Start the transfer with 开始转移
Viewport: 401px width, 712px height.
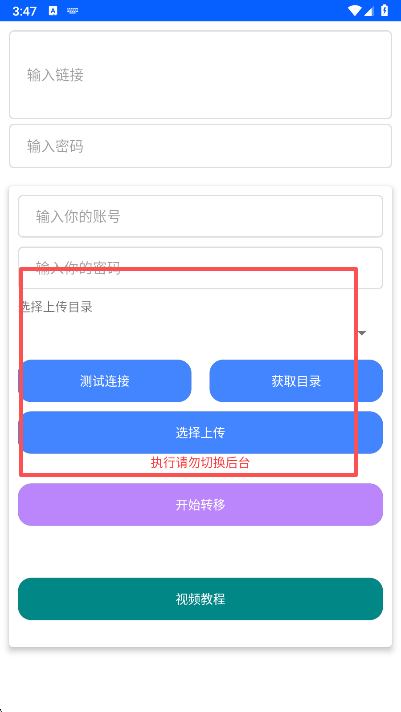[x=200, y=504]
